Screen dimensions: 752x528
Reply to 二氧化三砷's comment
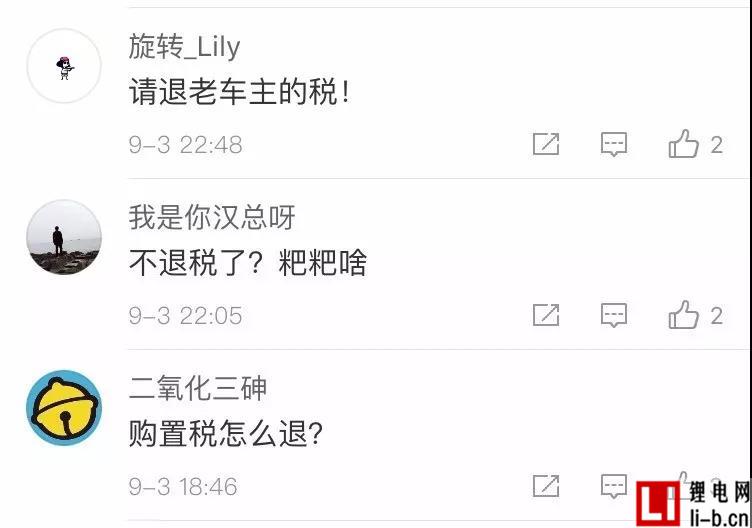tap(614, 487)
